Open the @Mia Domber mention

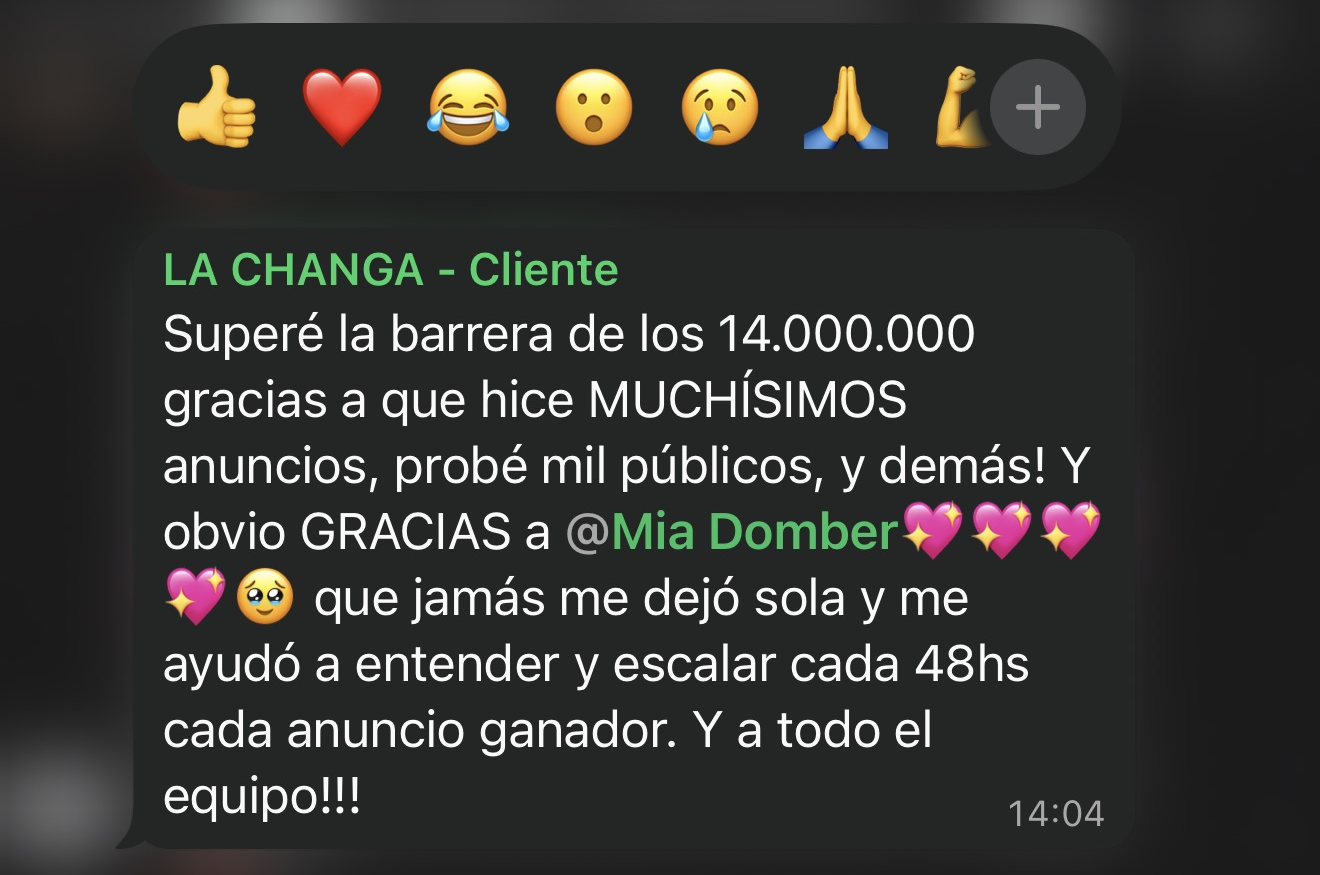coord(732,531)
